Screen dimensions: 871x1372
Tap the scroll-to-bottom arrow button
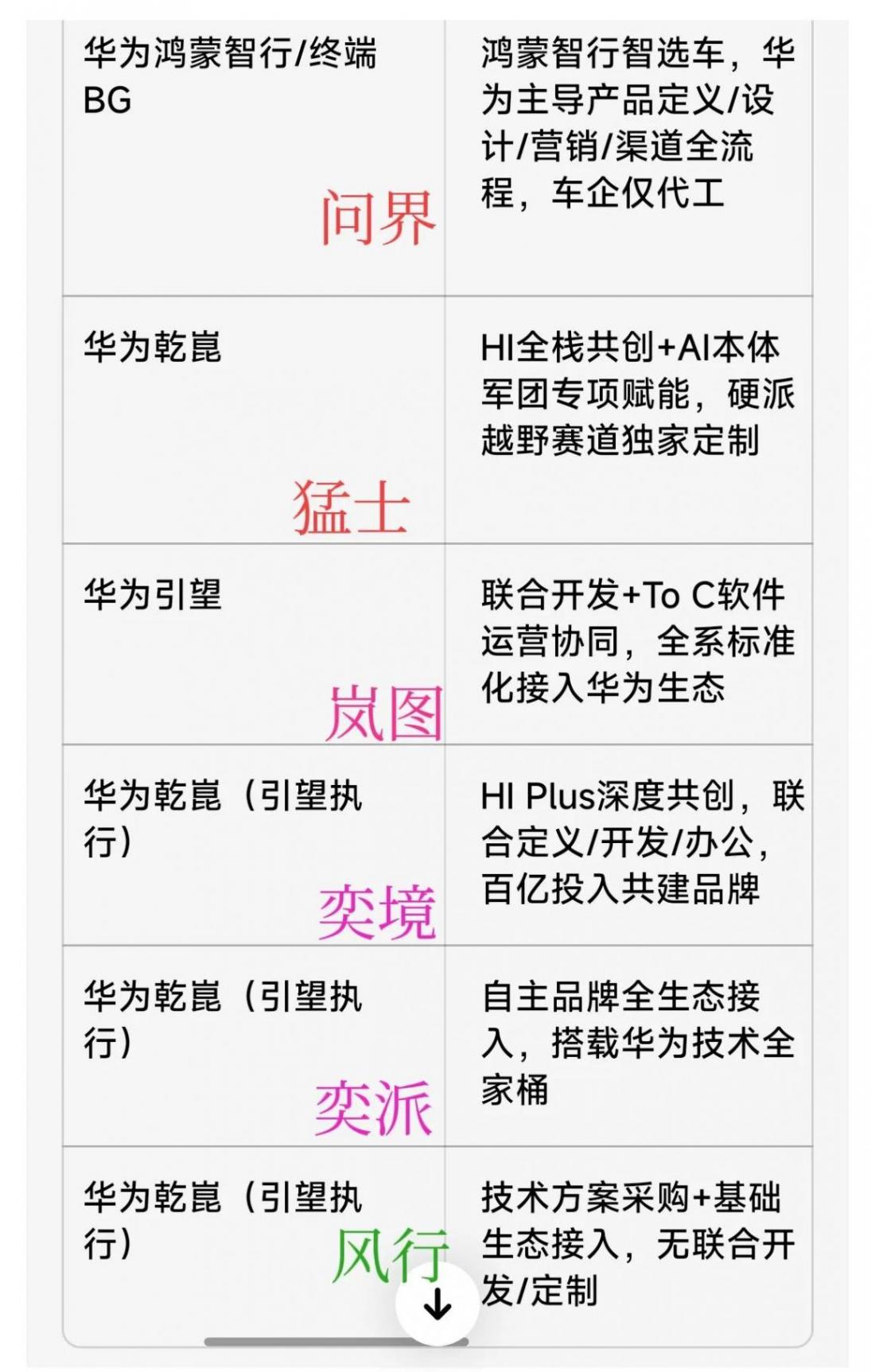point(437,1305)
